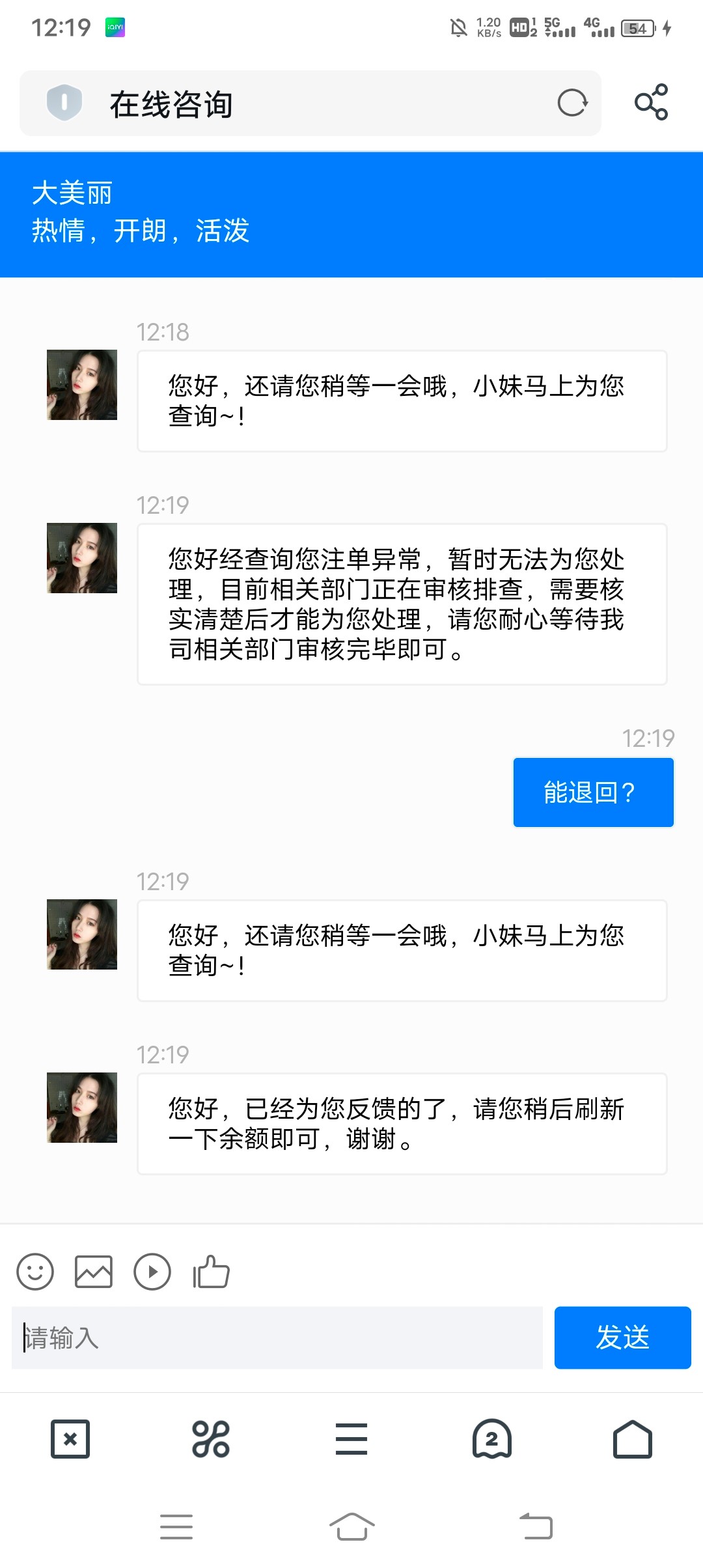
Task: Close the current browser page
Action: coord(70,1439)
